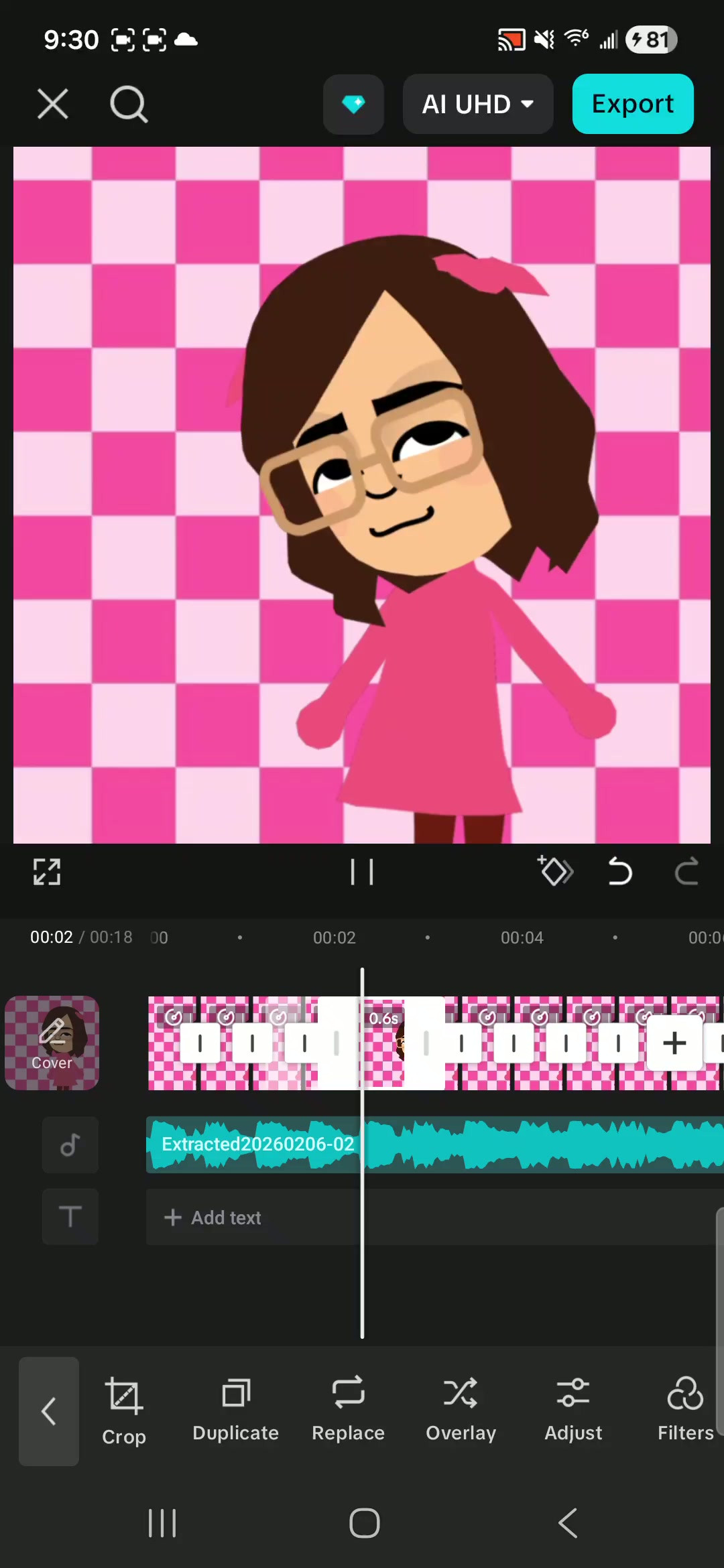The image size is (724, 1568).
Task: Open the search magnifier icon
Action: [128, 105]
